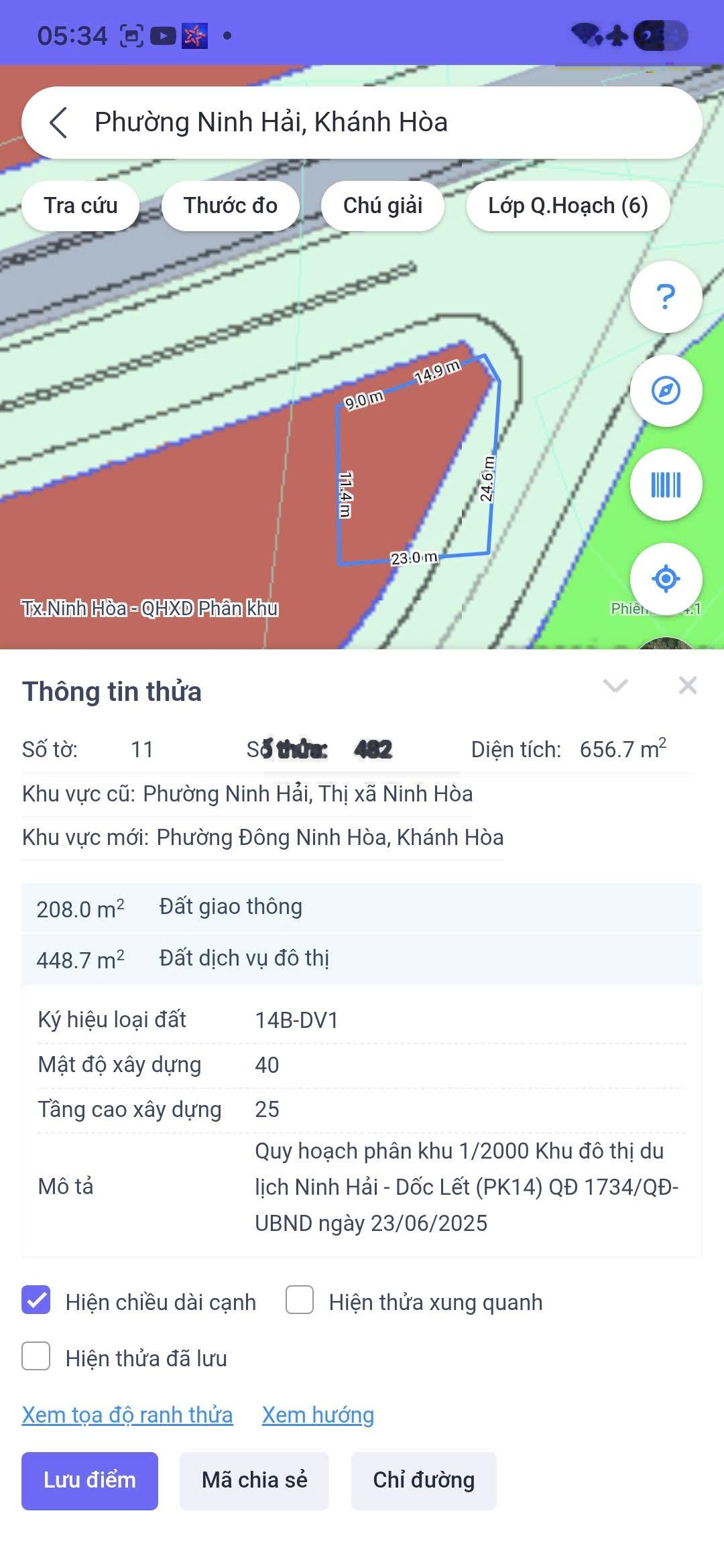Get directions with Chỉ đường
Screen dimensions: 724x1568
pyautogui.click(x=424, y=1480)
